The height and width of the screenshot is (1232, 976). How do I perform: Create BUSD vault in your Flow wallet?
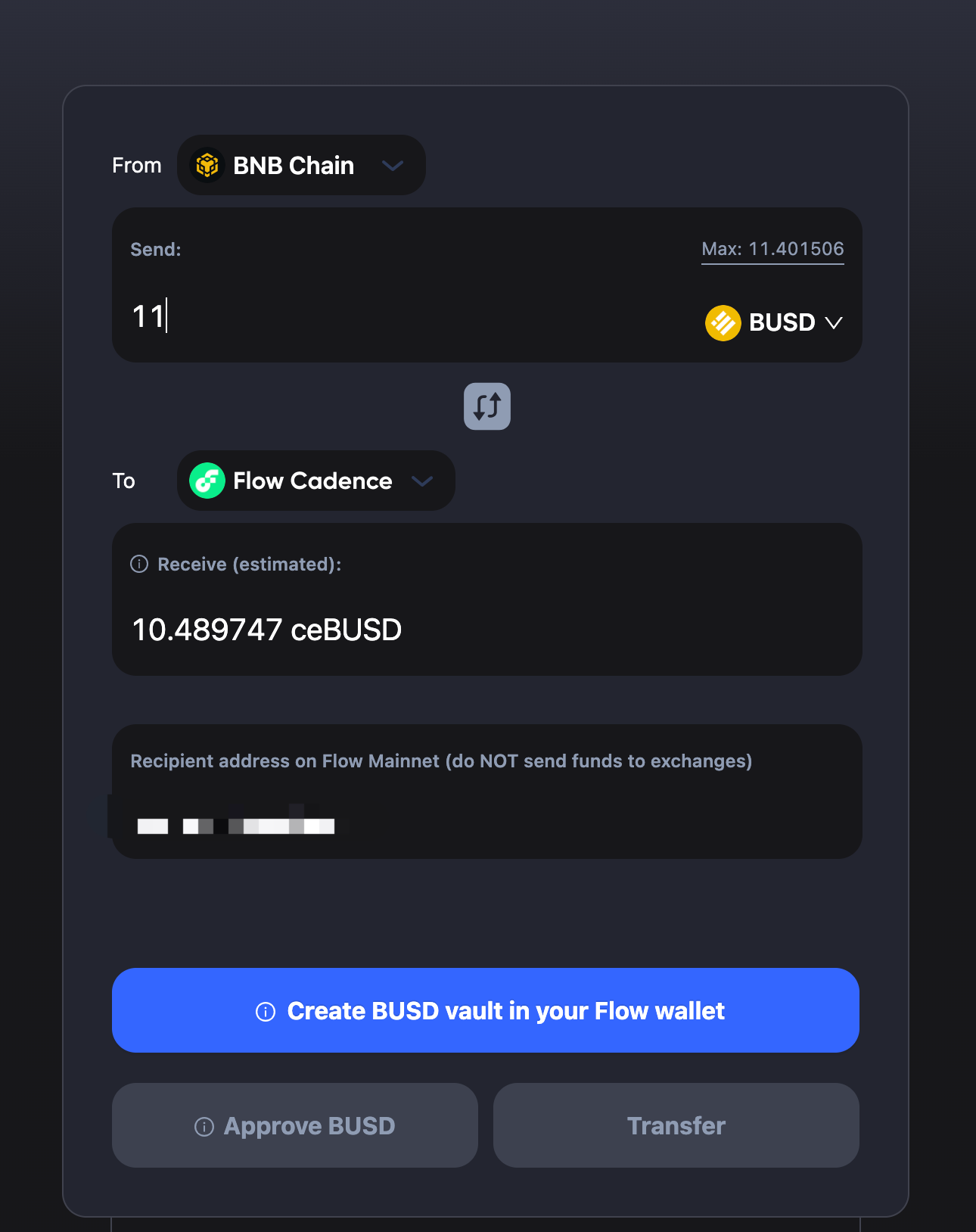coord(486,1010)
